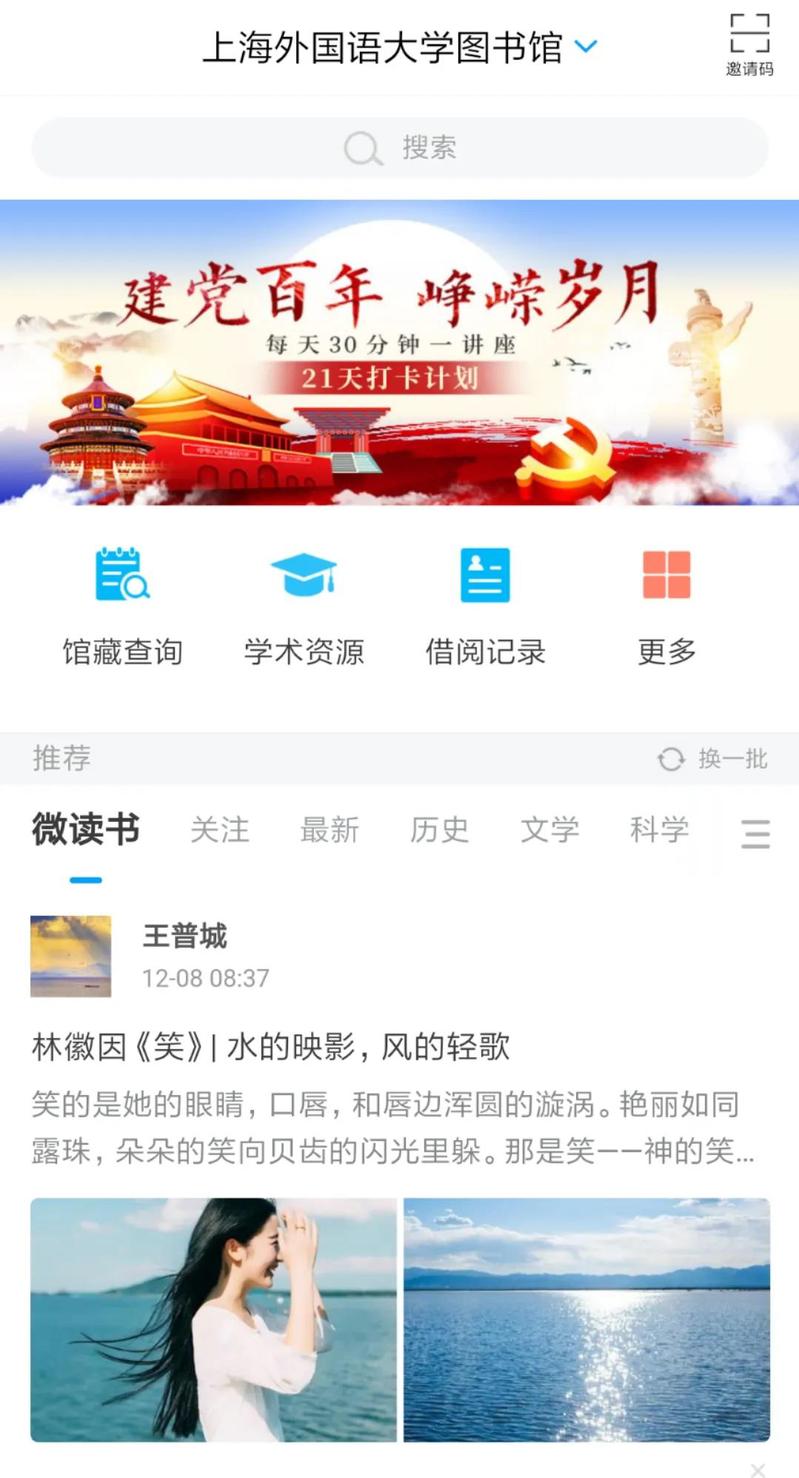
Task: Switch to the 最新 tab
Action: [329, 830]
